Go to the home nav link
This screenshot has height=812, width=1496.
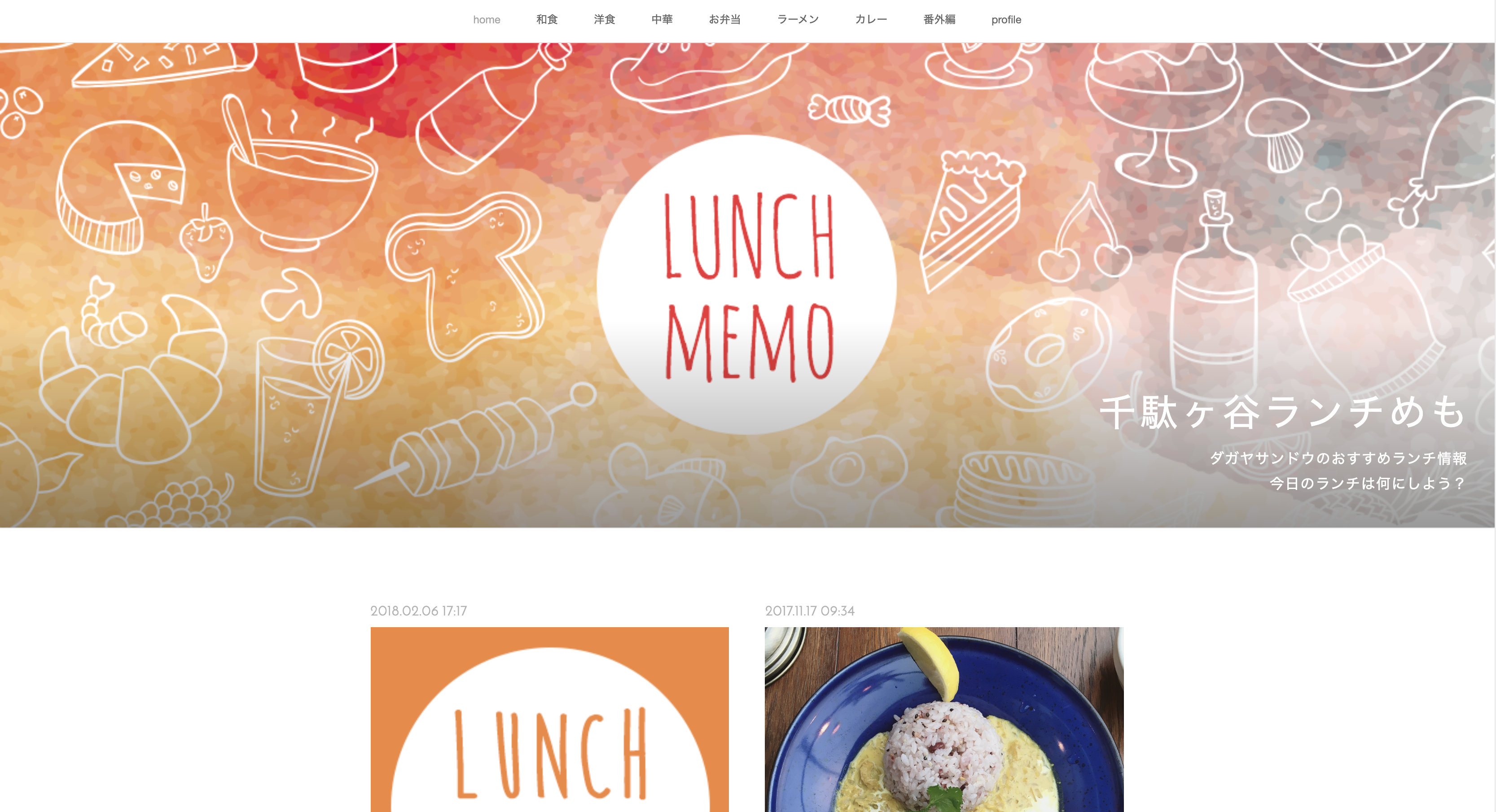(x=486, y=20)
